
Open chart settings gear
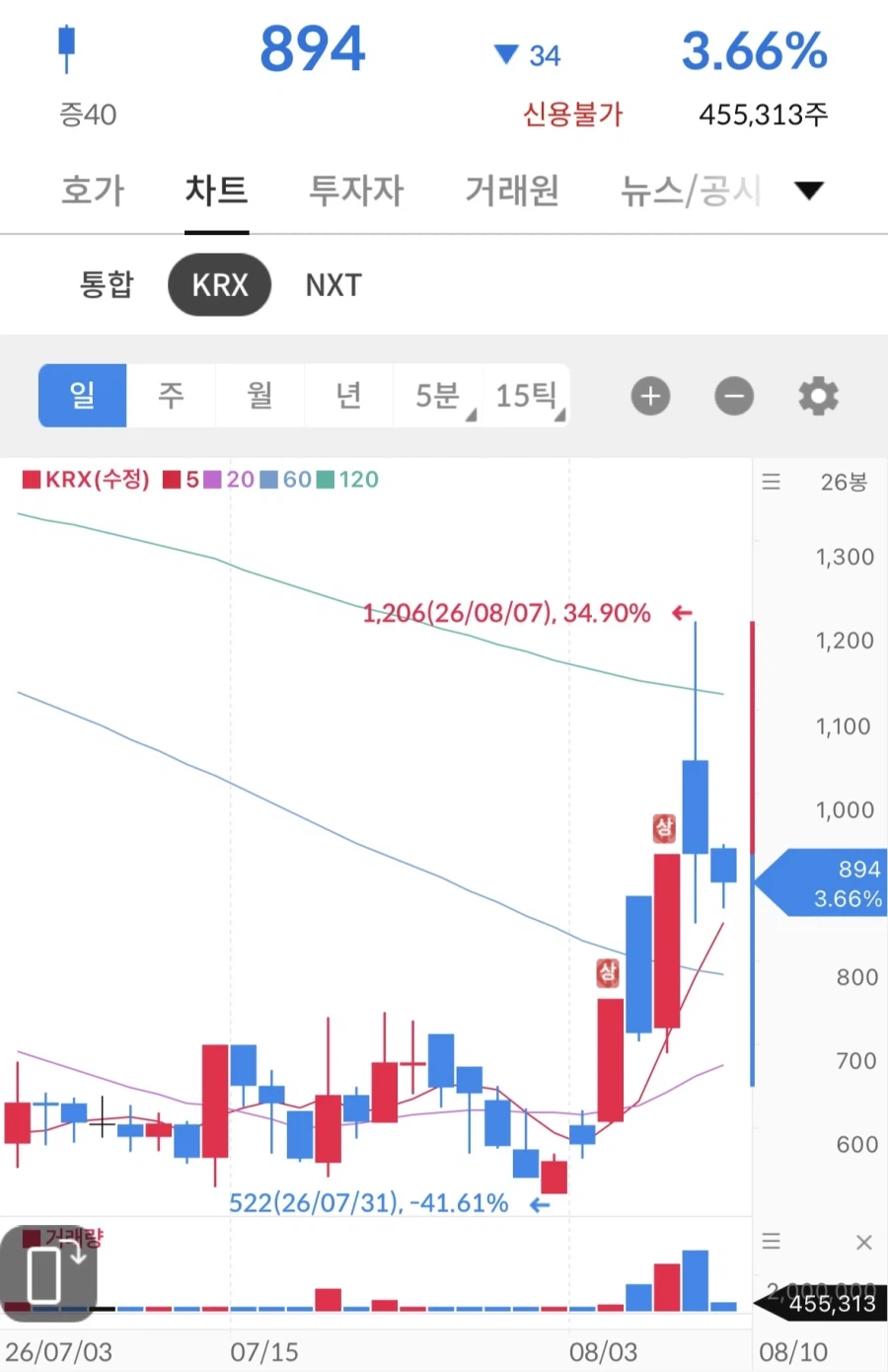click(x=818, y=397)
